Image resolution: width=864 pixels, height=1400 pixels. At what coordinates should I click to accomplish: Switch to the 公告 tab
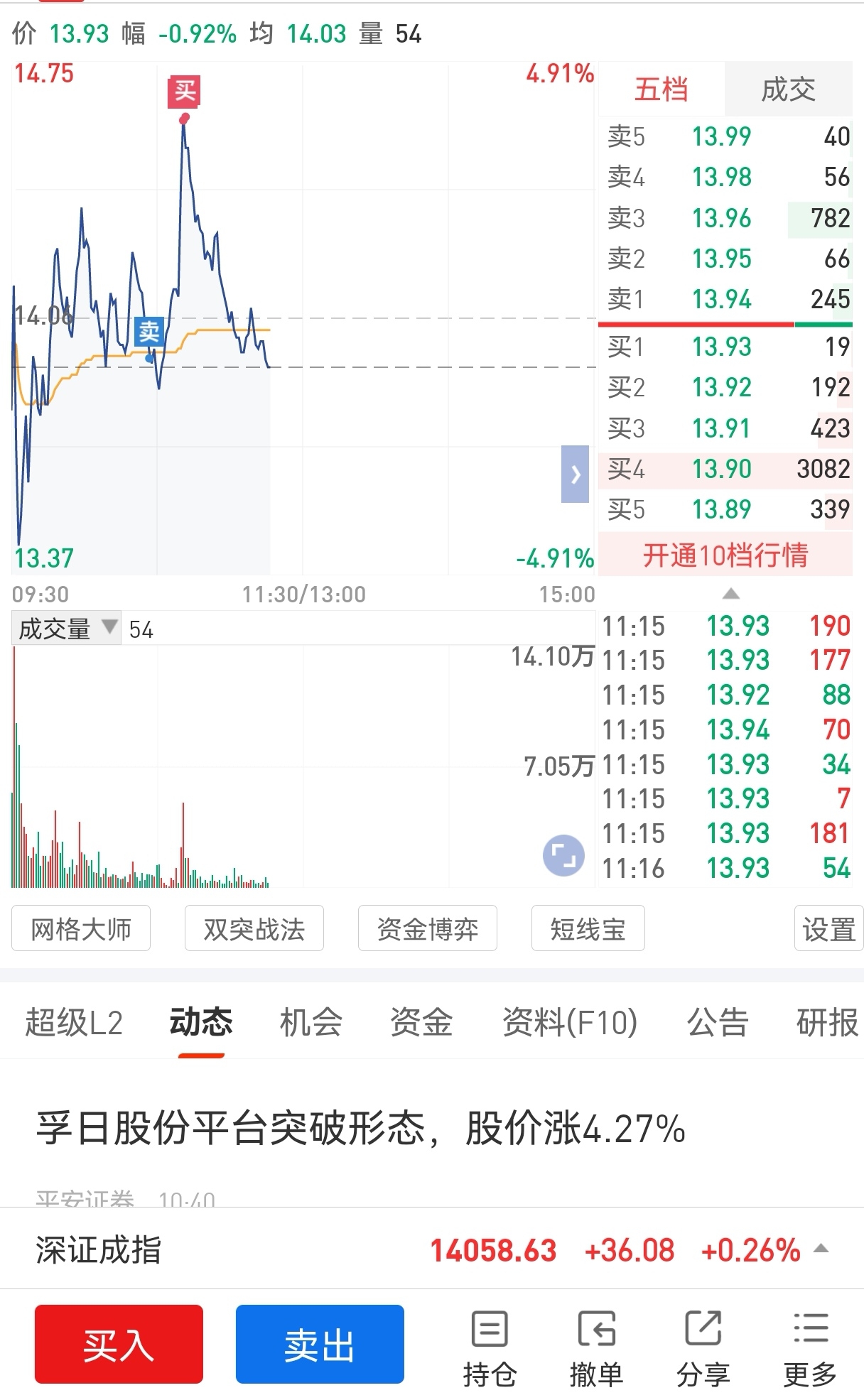click(718, 1023)
